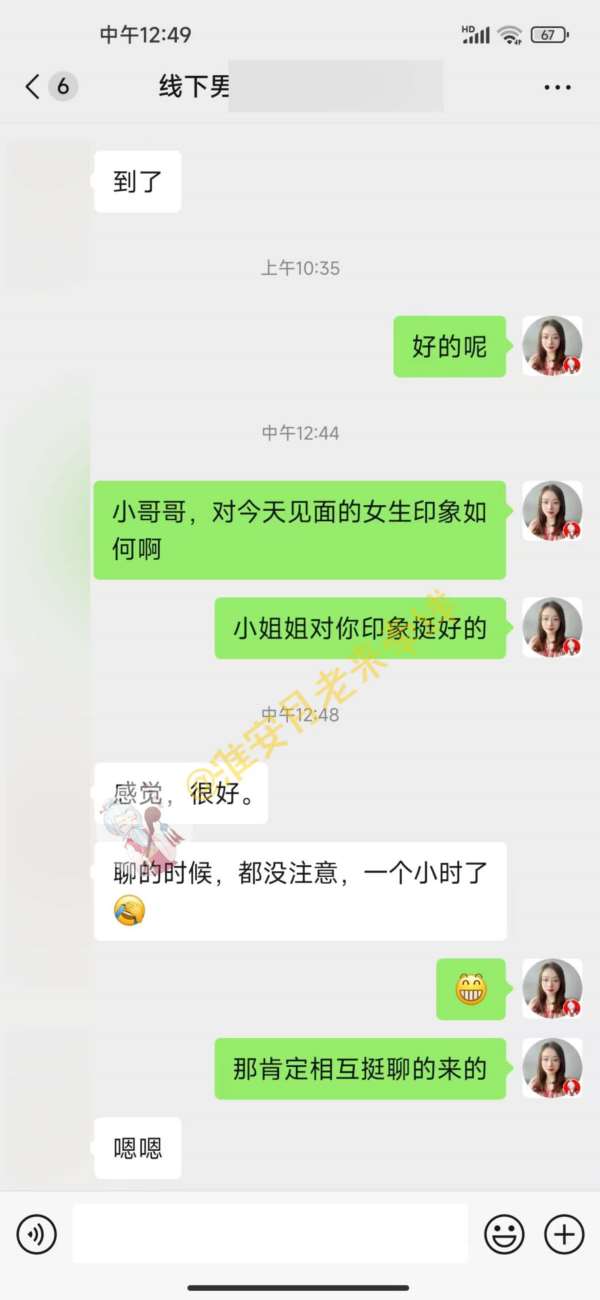The image size is (600, 1300).
Task: Open avatar beside 小姐姐对你印象挺好的
Action: 552,627
